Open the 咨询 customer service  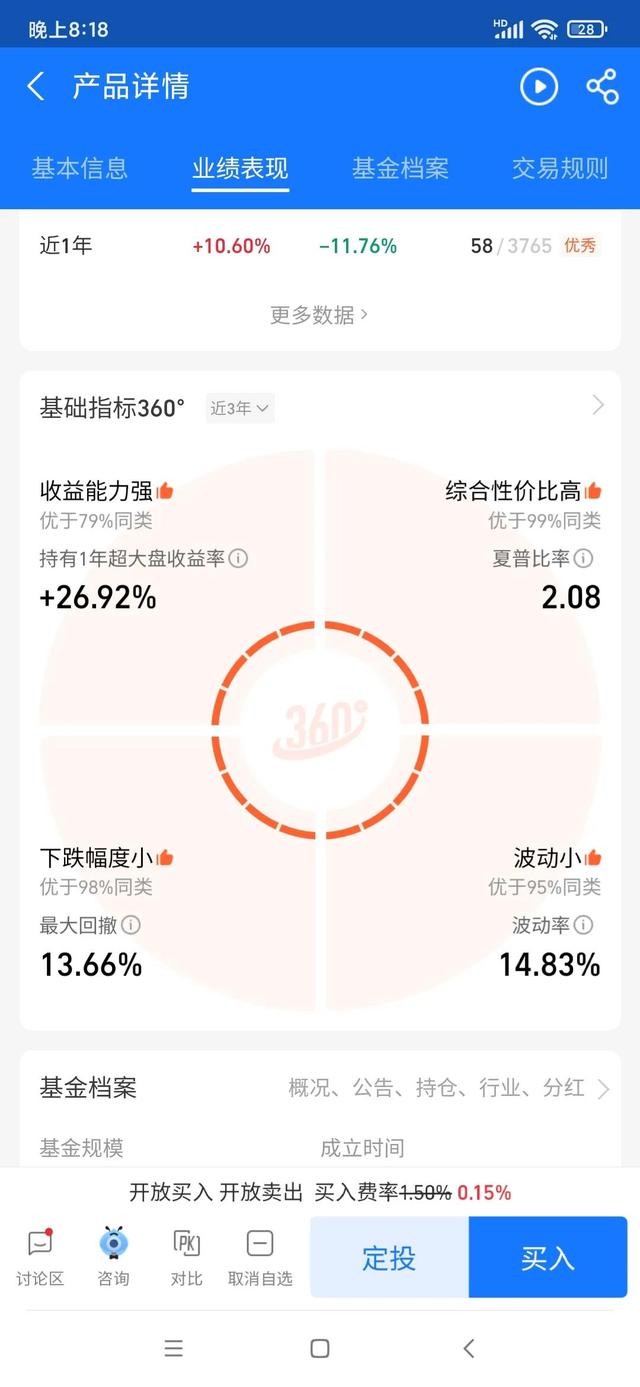pyautogui.click(x=113, y=1257)
